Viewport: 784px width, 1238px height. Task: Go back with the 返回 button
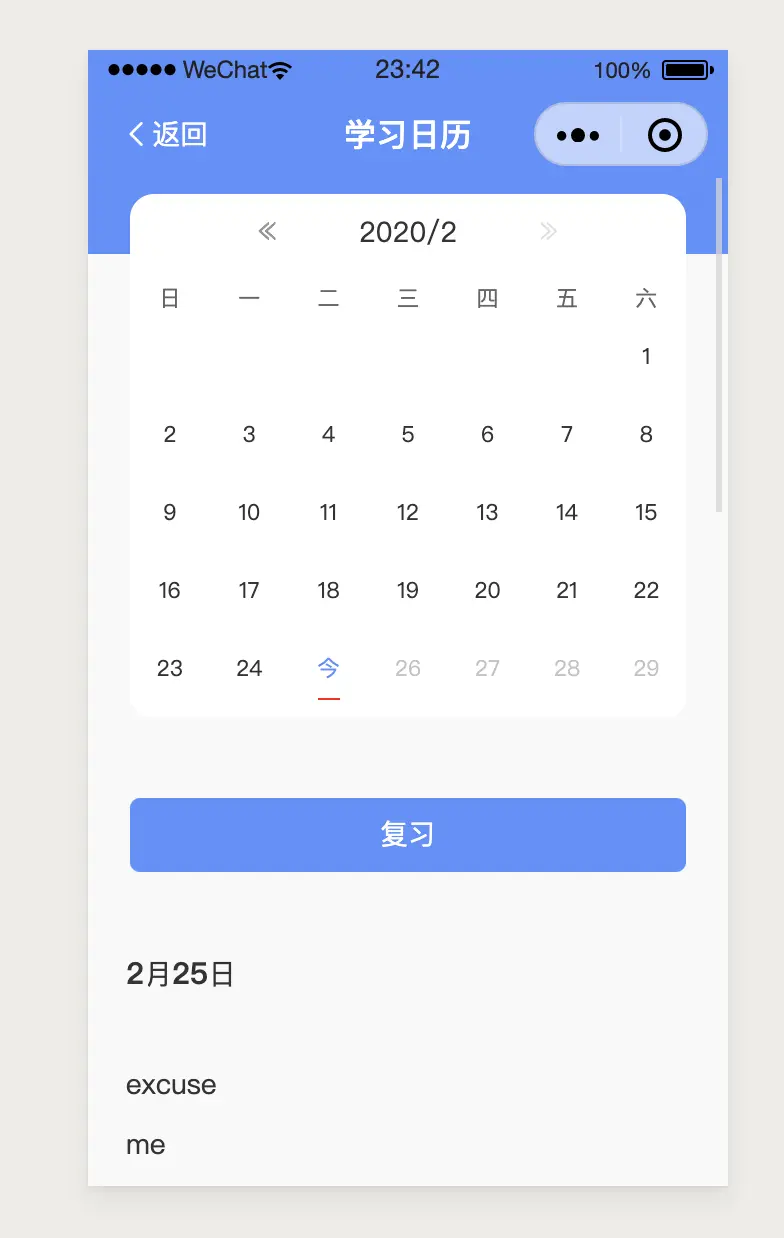167,134
